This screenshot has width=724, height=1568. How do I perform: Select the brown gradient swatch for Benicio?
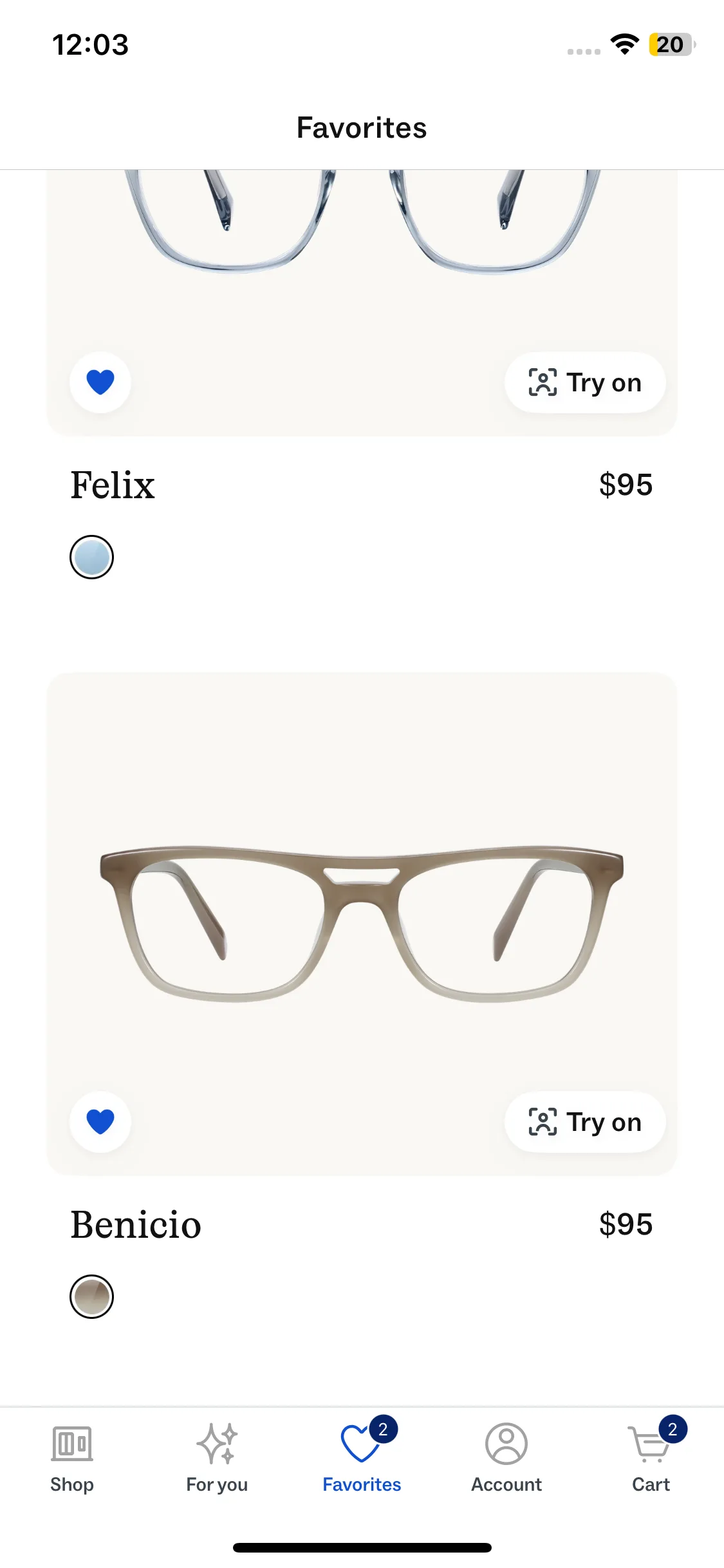(x=91, y=1296)
